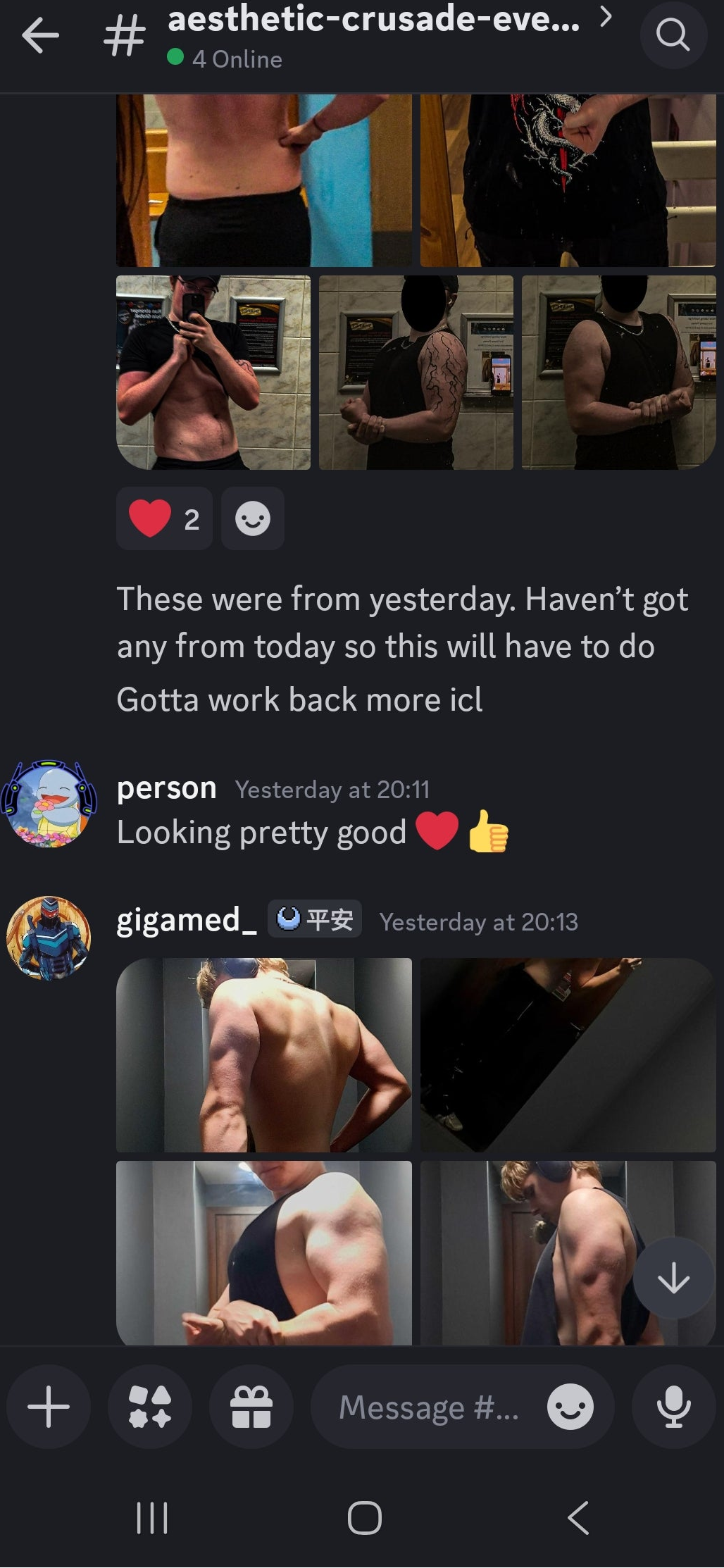Send a gift with the gift icon

click(251, 1407)
